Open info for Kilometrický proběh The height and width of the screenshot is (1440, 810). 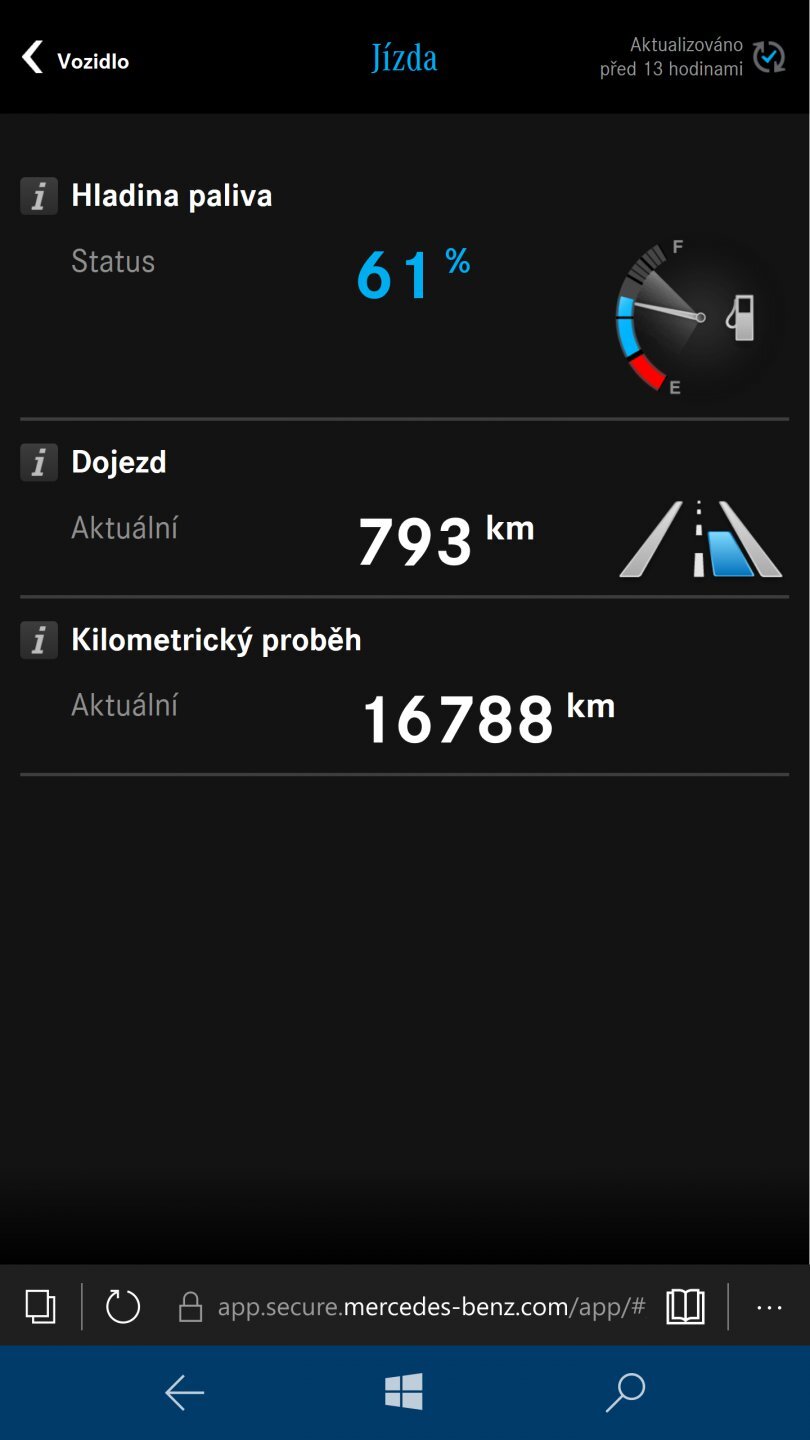pos(39,640)
